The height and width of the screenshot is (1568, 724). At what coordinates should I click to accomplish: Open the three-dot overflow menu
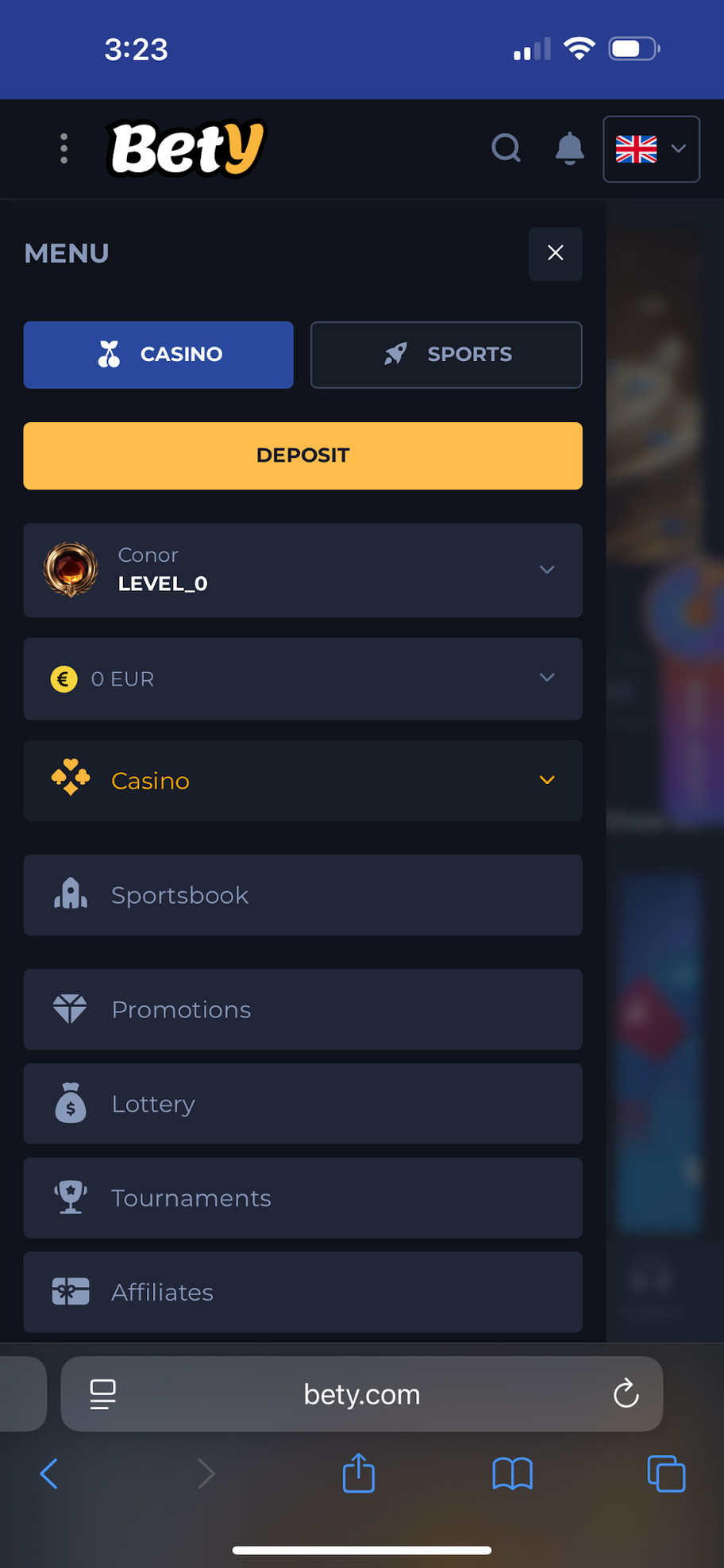64,148
